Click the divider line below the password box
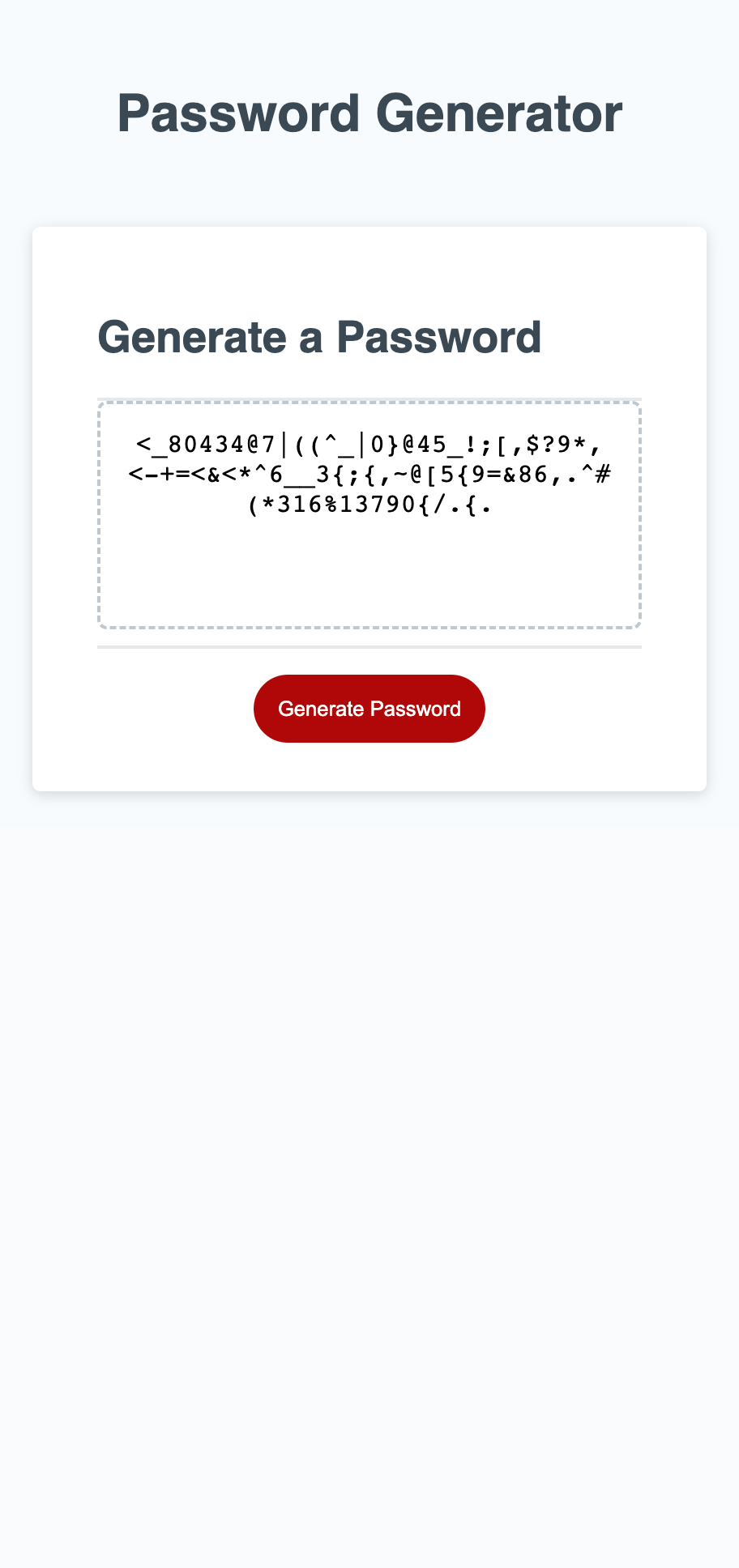739x1568 pixels. 369,648
